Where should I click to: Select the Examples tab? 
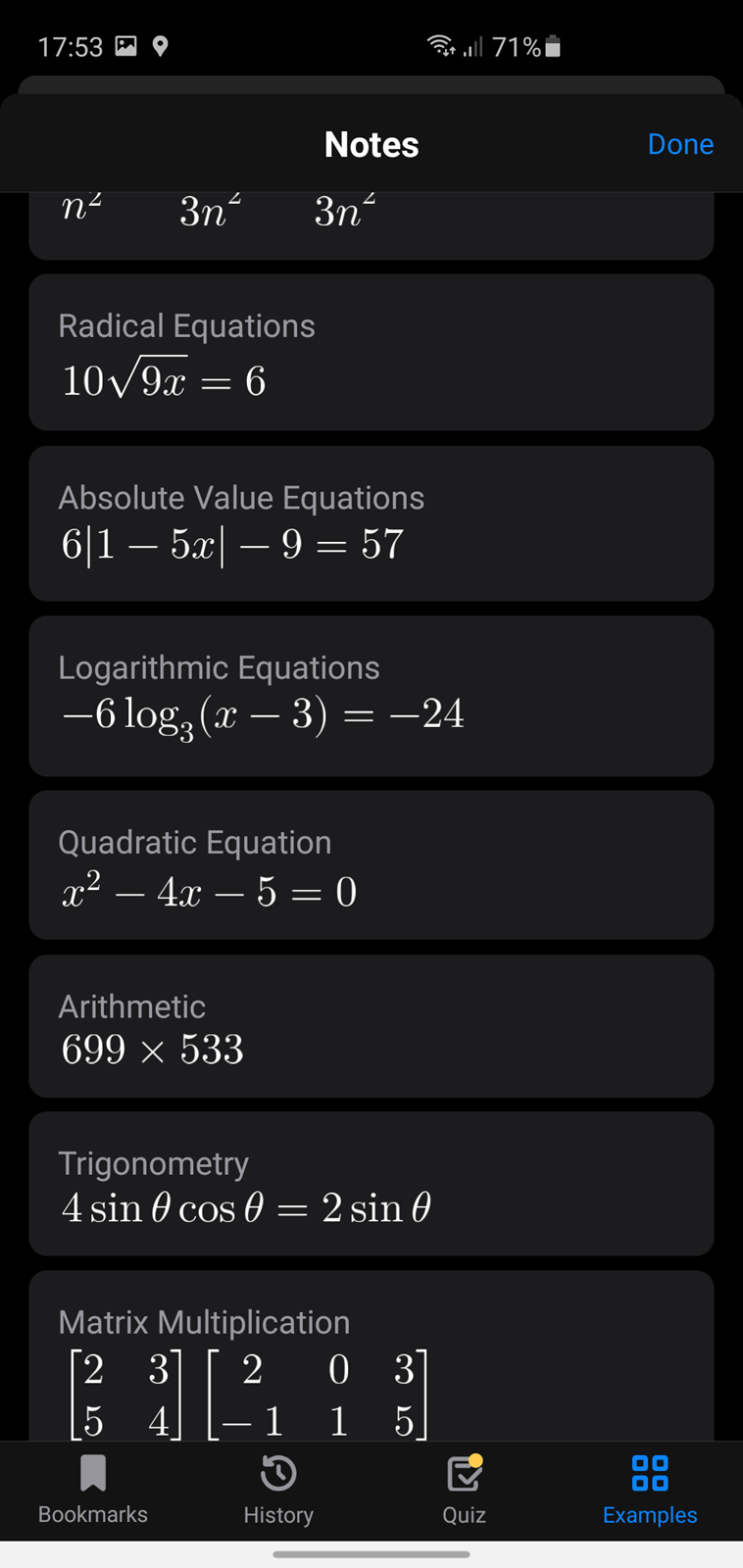tap(650, 1490)
